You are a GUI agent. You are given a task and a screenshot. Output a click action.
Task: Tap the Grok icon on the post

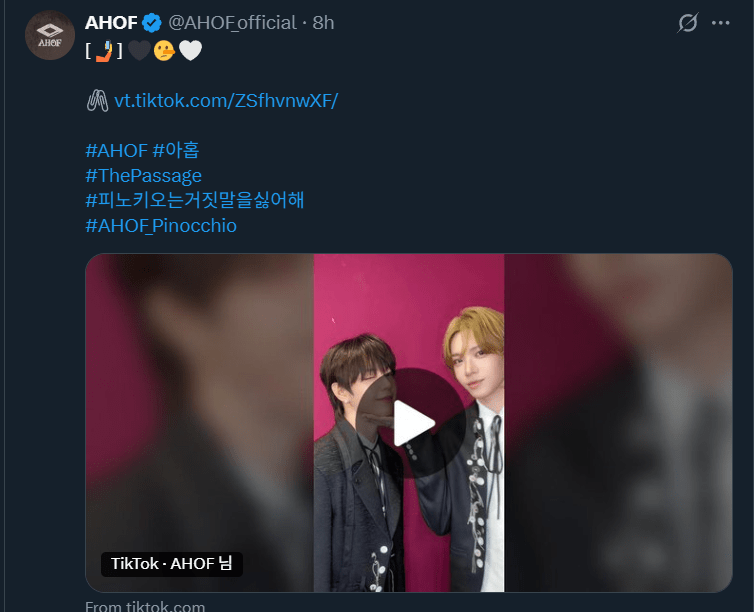(687, 23)
